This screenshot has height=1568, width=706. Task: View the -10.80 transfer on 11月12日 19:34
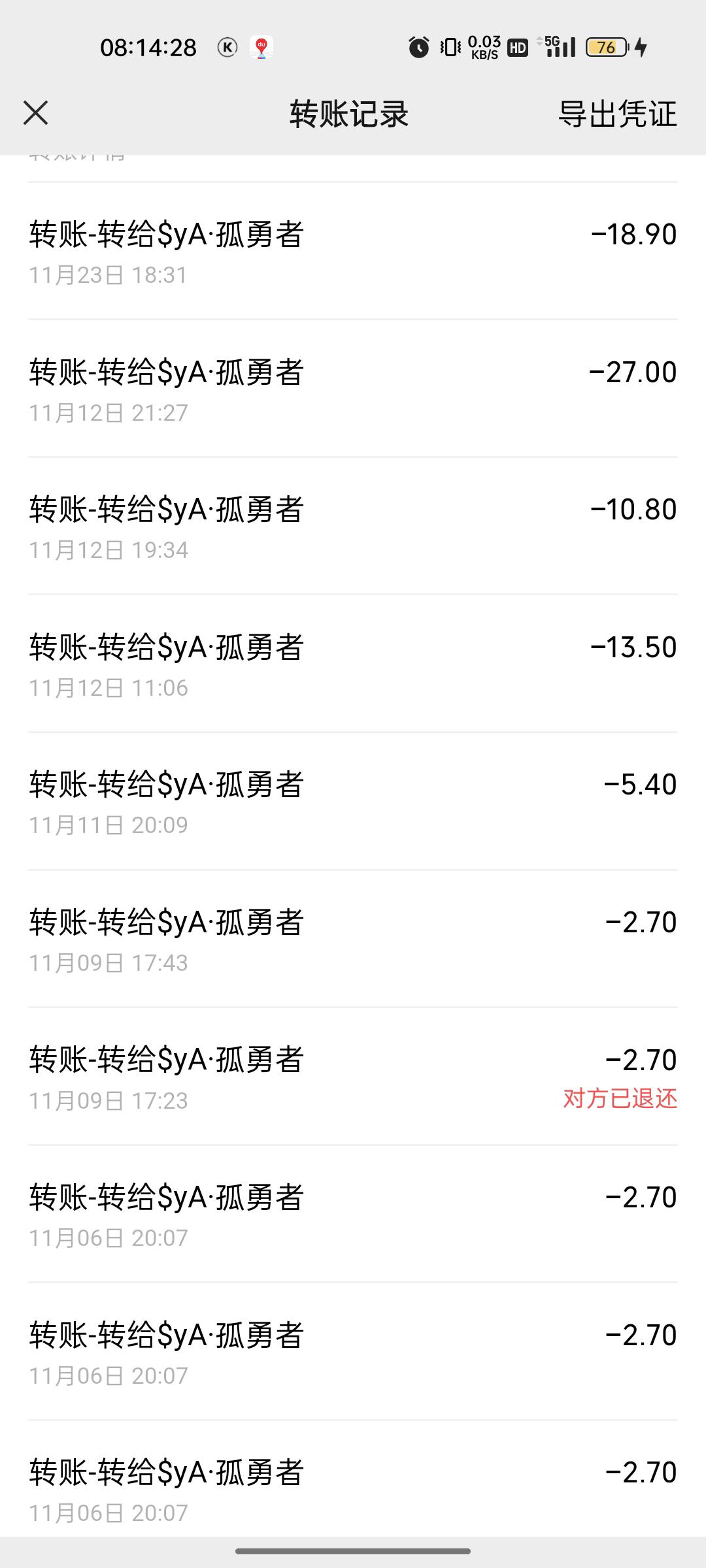(353, 526)
